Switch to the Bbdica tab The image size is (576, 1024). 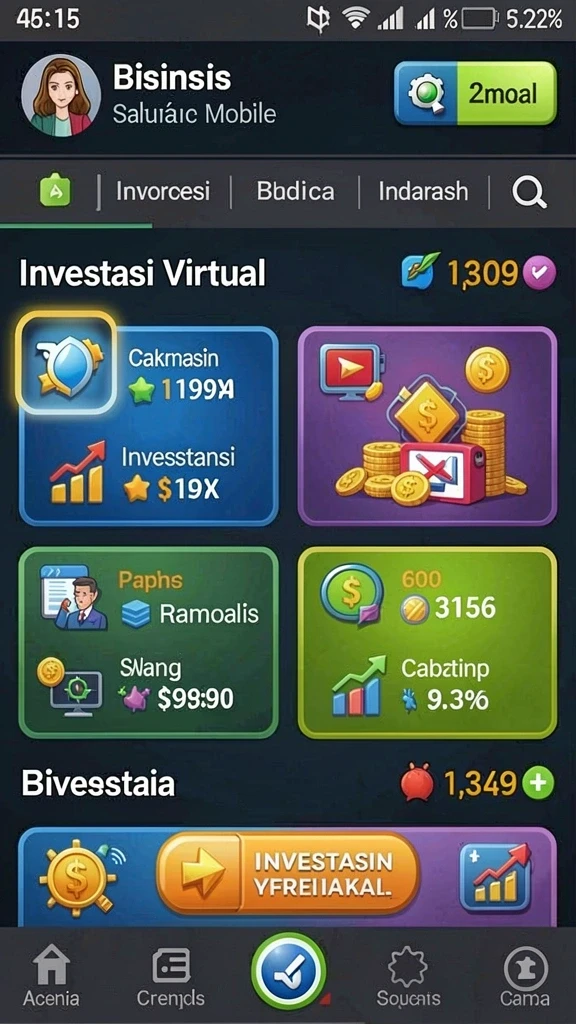click(x=295, y=192)
